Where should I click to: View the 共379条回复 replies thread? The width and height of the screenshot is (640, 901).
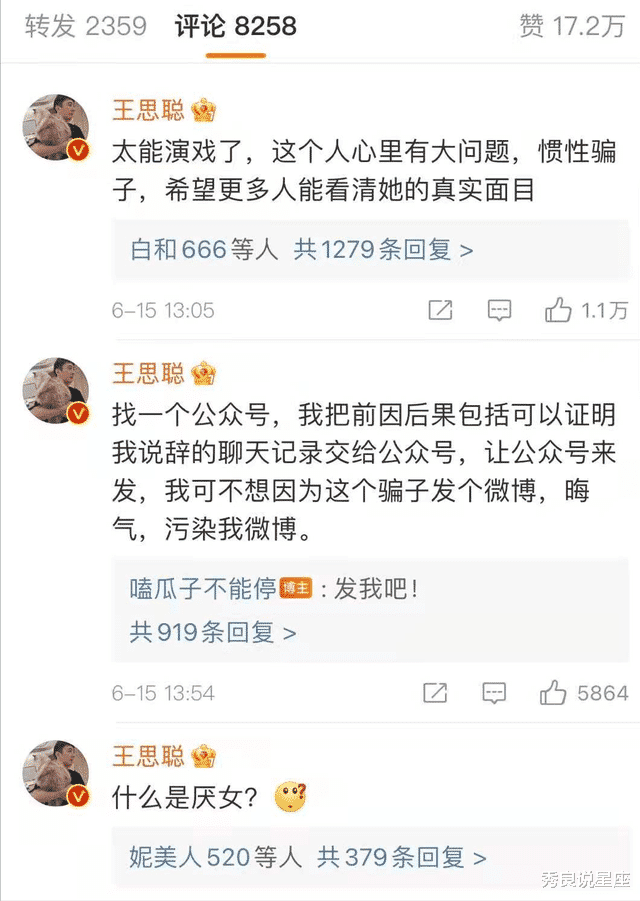pos(402,857)
